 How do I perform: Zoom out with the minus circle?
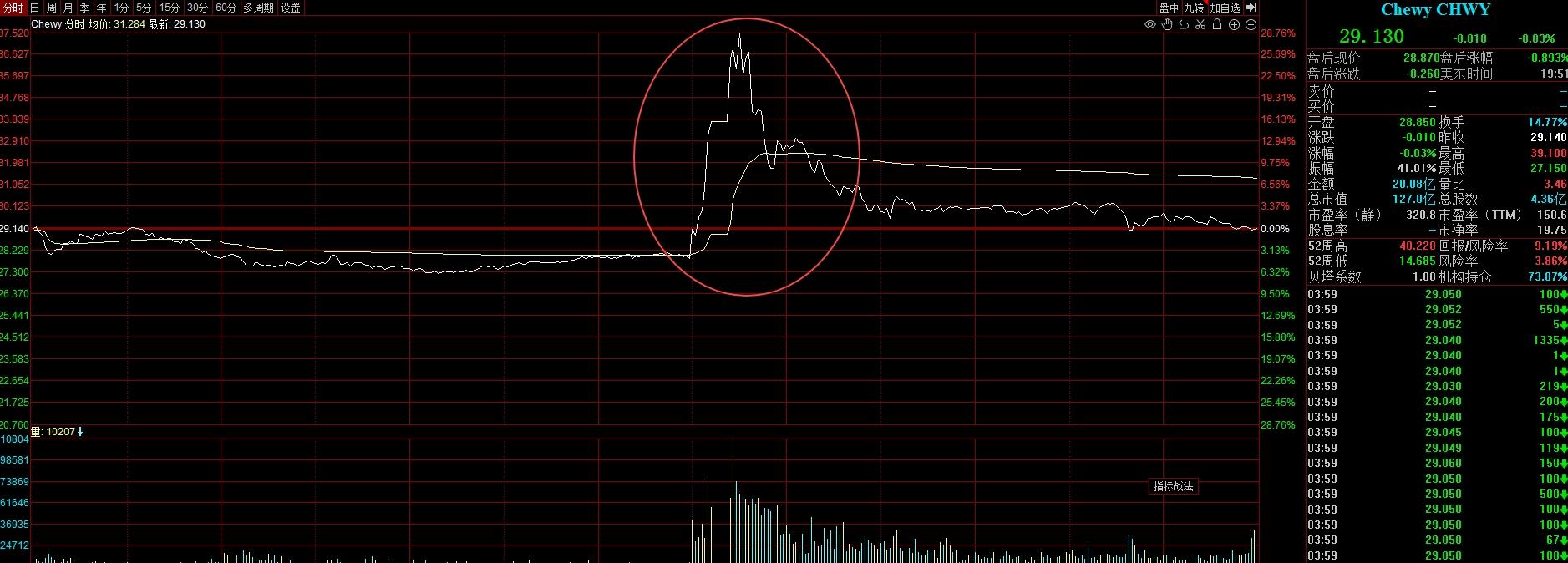tap(1251, 24)
